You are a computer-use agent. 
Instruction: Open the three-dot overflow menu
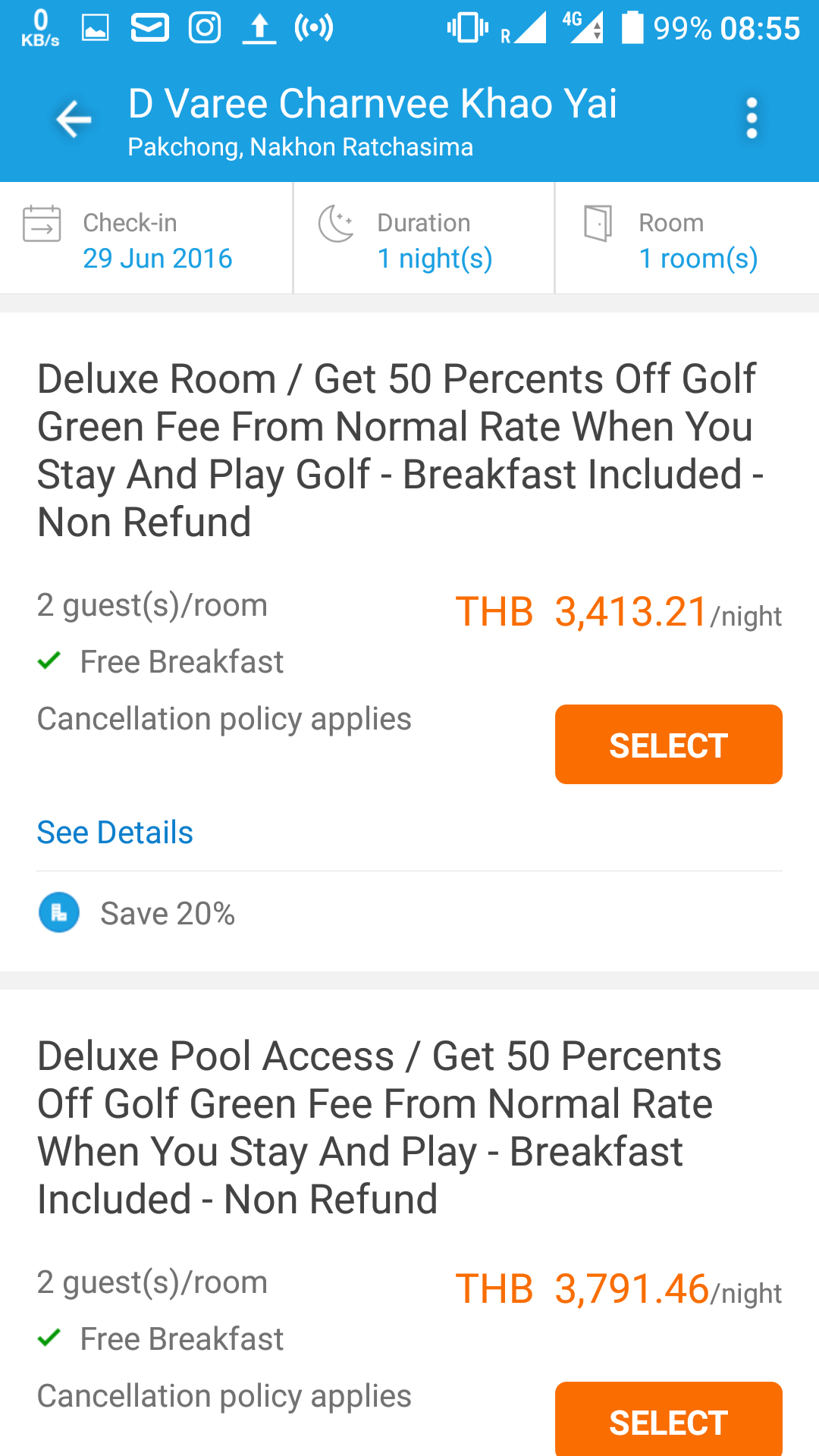point(752,118)
